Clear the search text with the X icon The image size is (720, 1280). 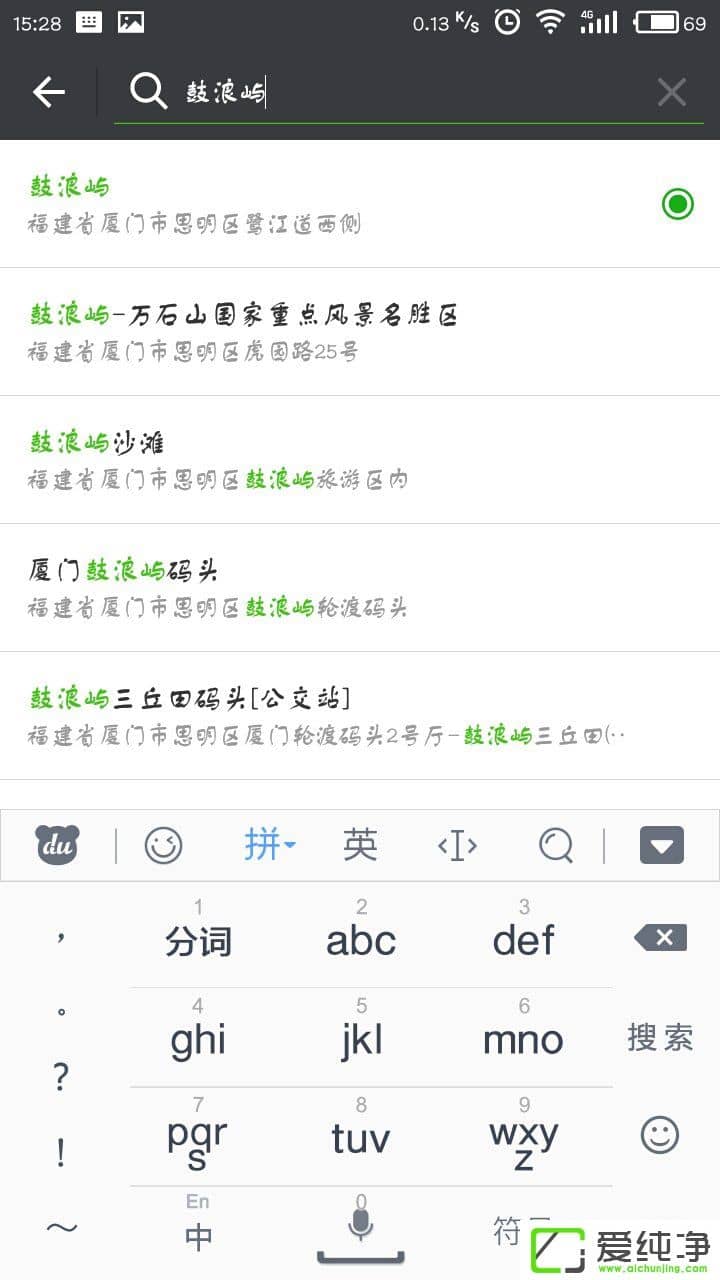[x=671, y=91]
